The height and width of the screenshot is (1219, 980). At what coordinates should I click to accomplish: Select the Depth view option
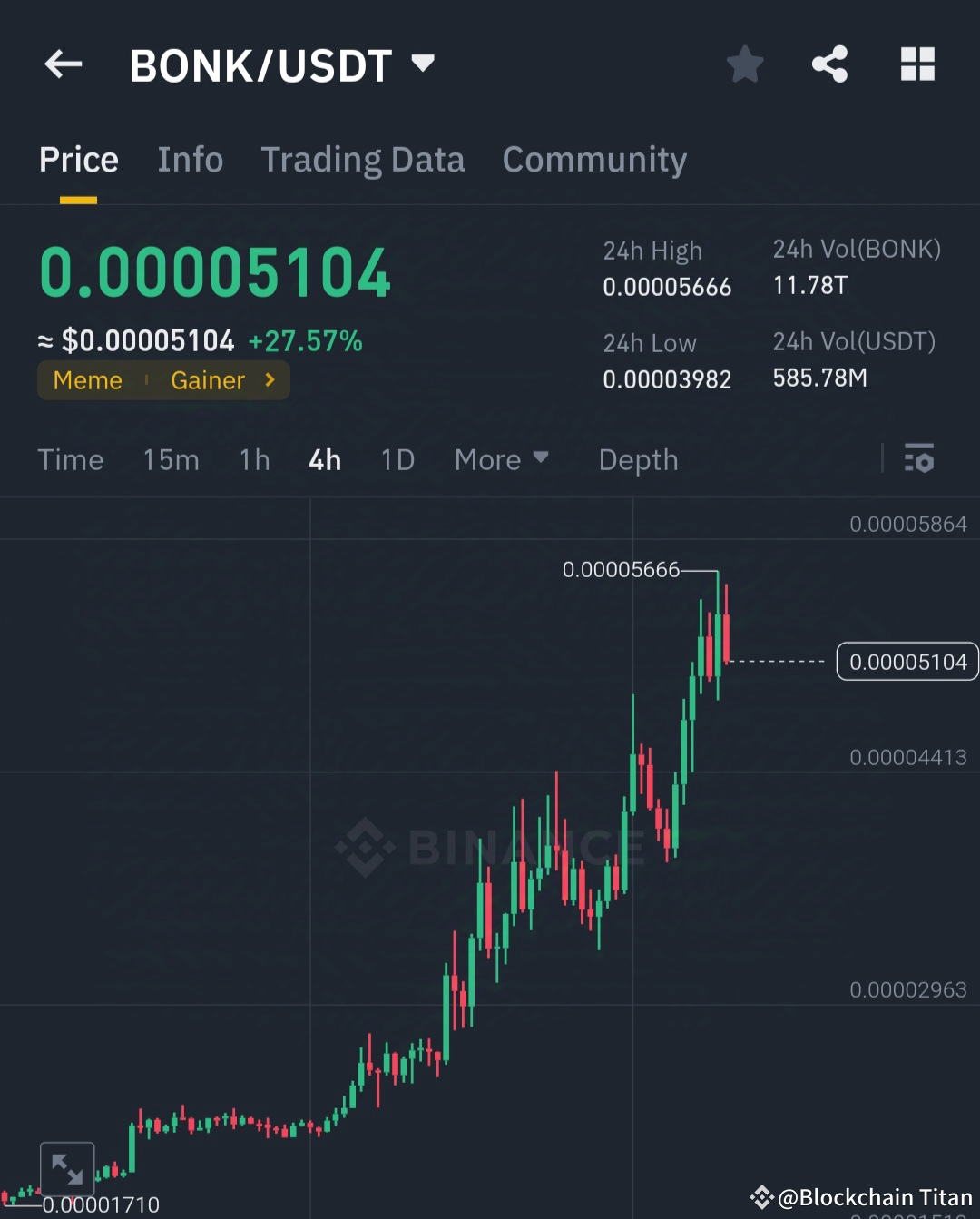[x=638, y=459]
